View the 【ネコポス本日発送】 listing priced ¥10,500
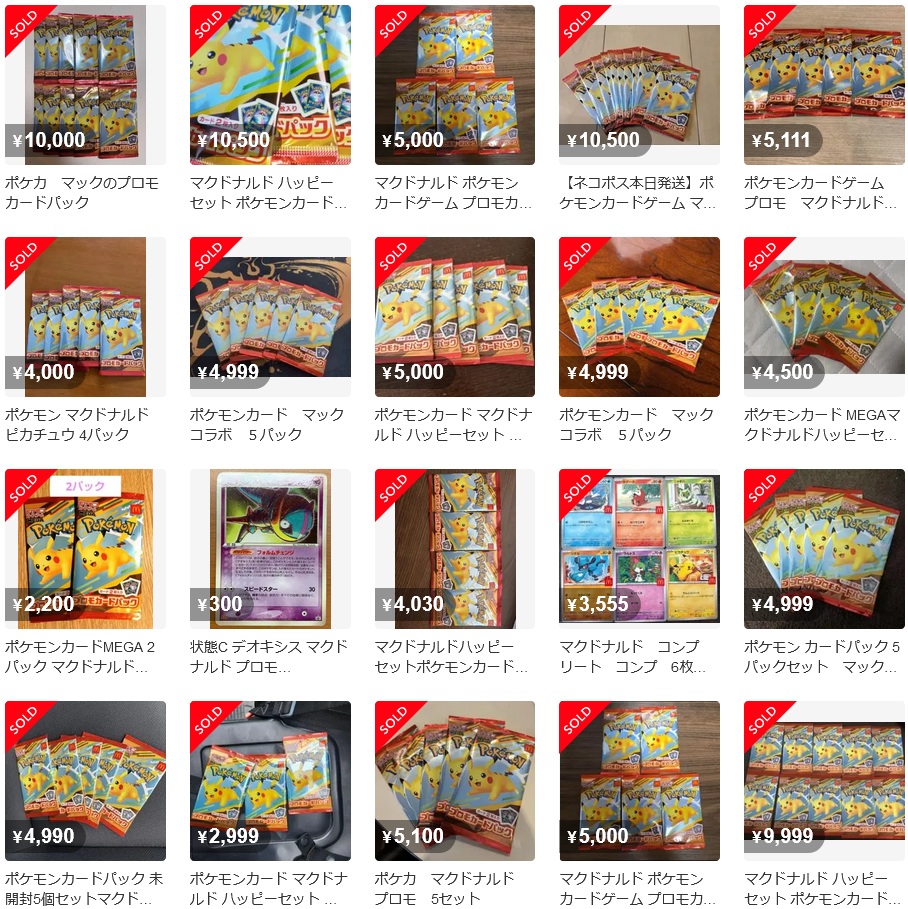 tap(639, 85)
